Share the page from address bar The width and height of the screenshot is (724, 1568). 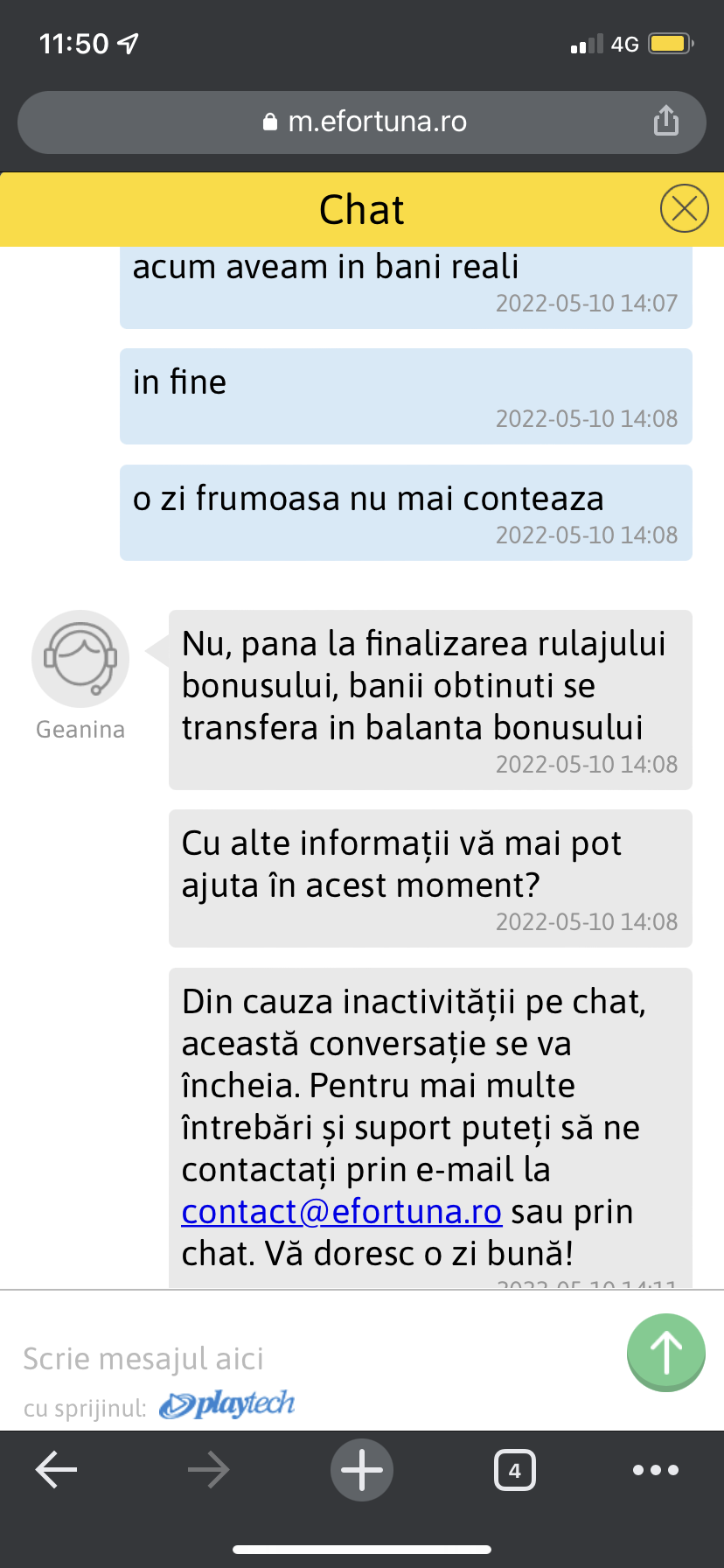click(666, 121)
